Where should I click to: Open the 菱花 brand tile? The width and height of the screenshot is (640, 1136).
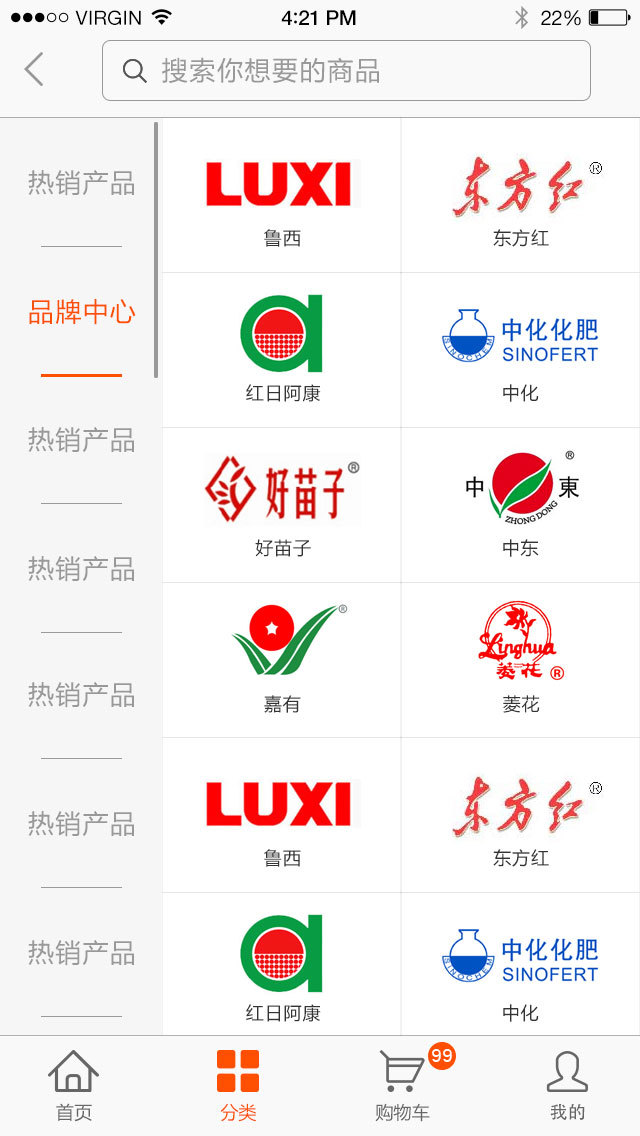coord(521,660)
